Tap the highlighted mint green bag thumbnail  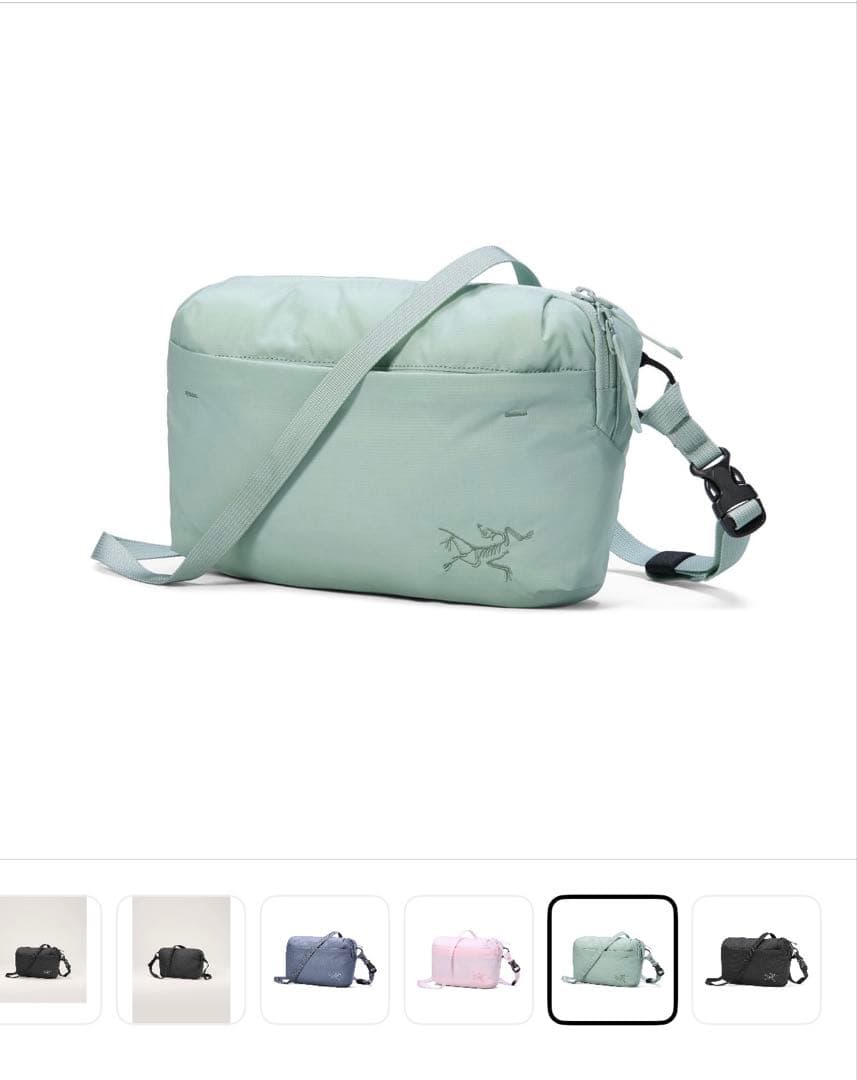(612, 959)
